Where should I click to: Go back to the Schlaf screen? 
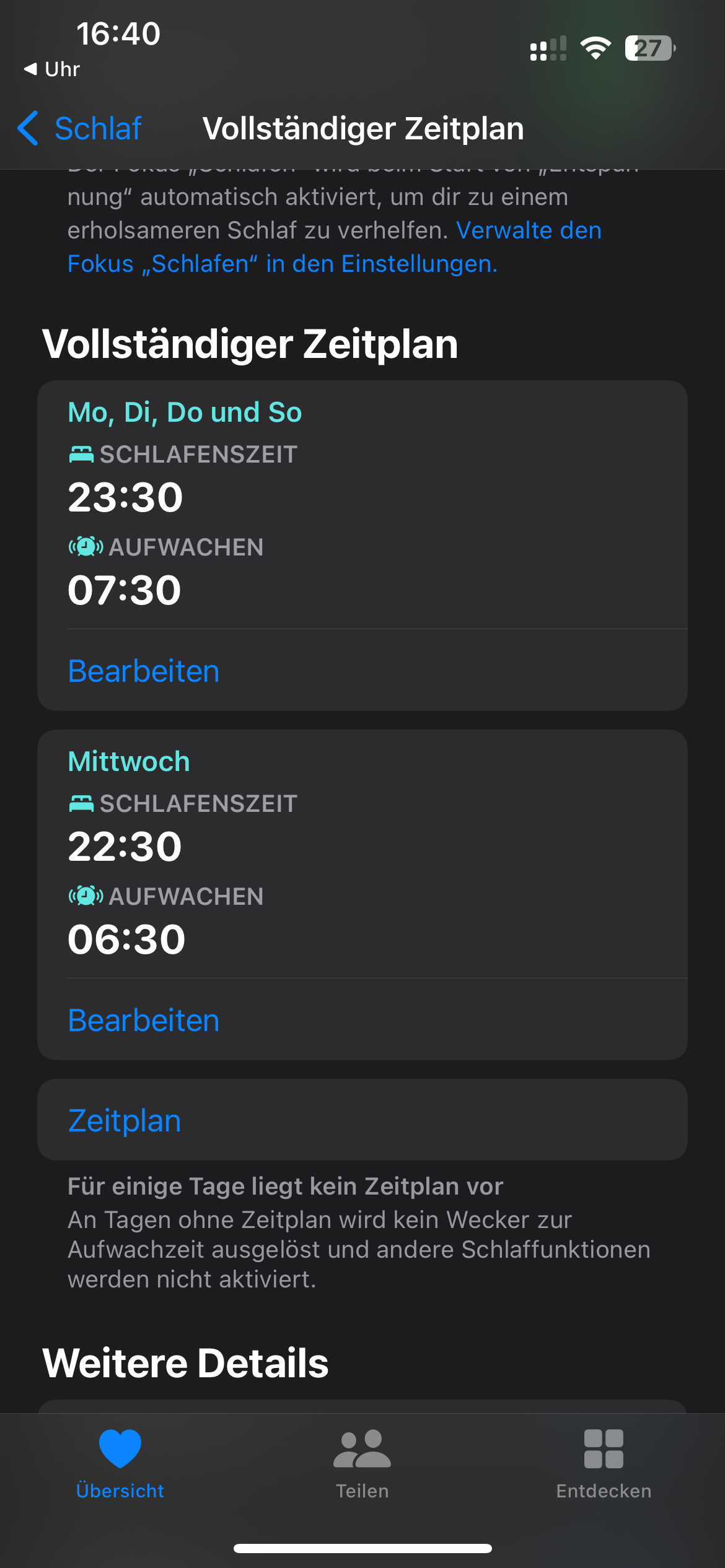(x=81, y=129)
